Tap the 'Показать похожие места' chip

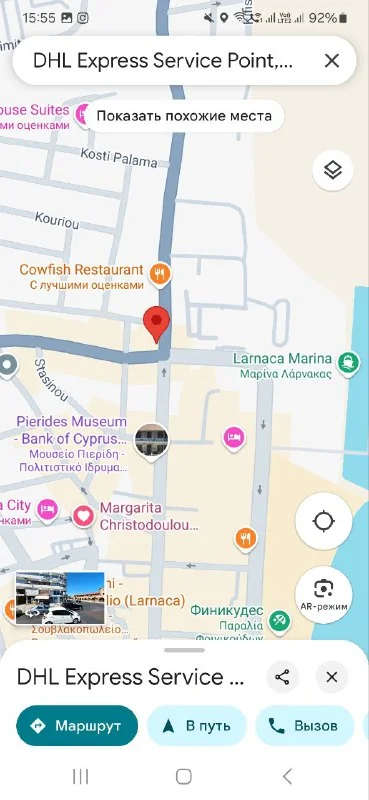click(x=184, y=116)
